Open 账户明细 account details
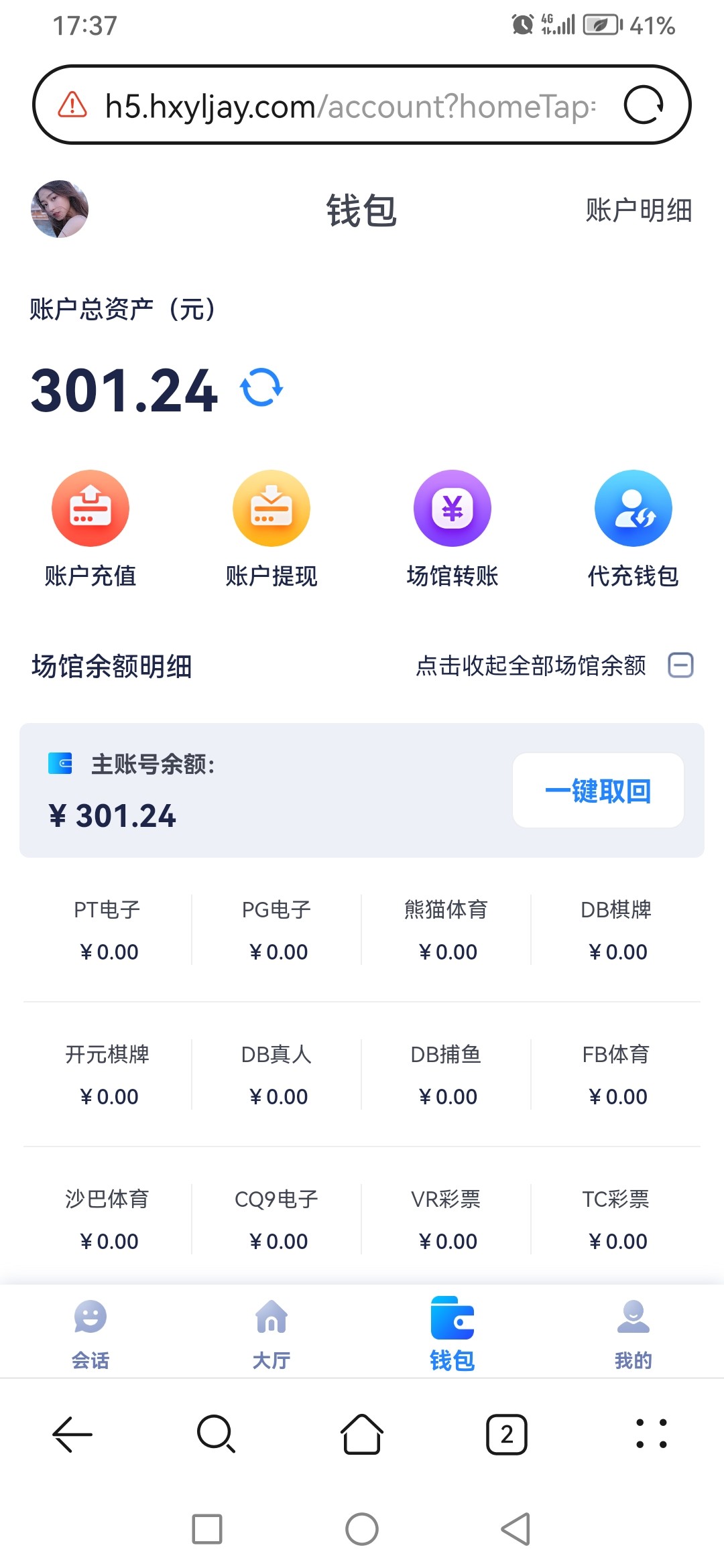This screenshot has height=1568, width=724. 638,210
